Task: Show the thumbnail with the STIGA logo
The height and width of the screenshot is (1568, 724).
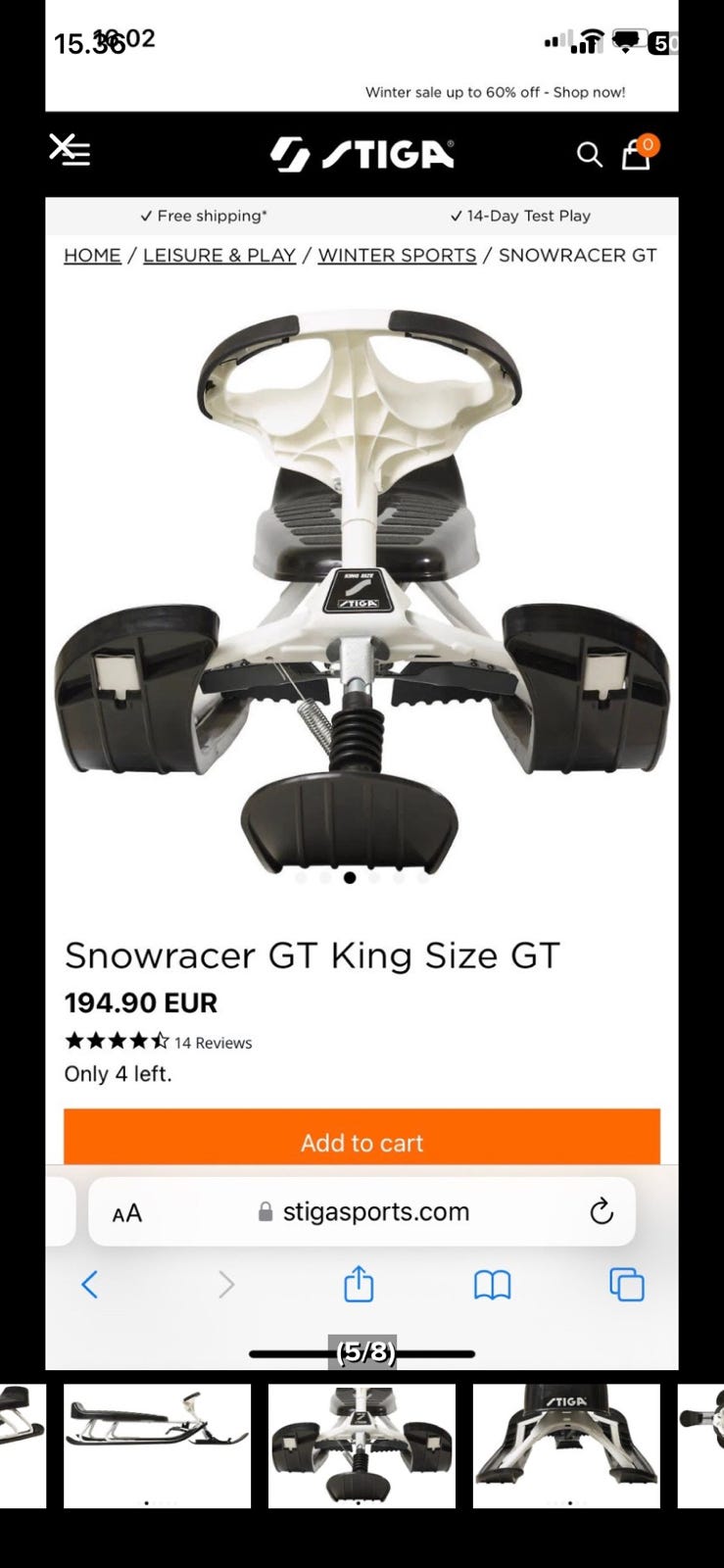Action: point(566,1445)
